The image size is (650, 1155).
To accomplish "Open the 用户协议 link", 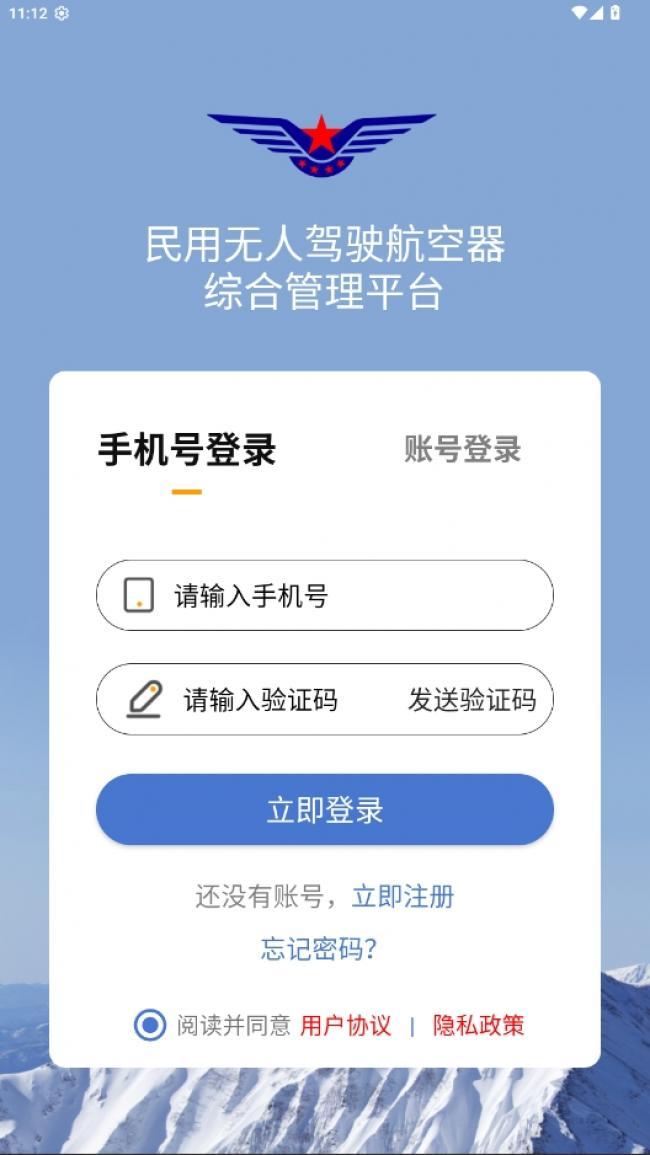I will [346, 1025].
